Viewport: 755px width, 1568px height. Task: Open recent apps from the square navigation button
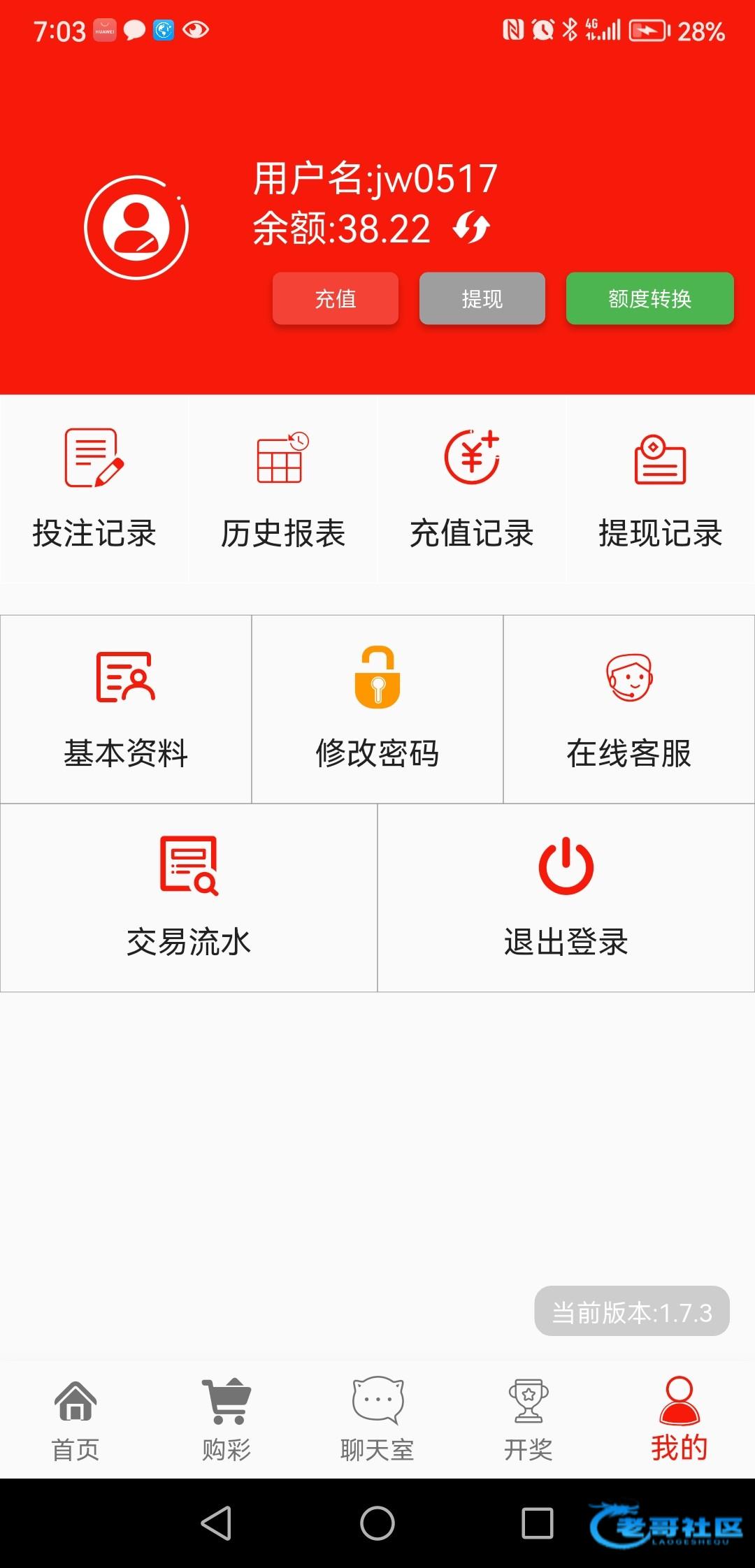click(538, 1523)
